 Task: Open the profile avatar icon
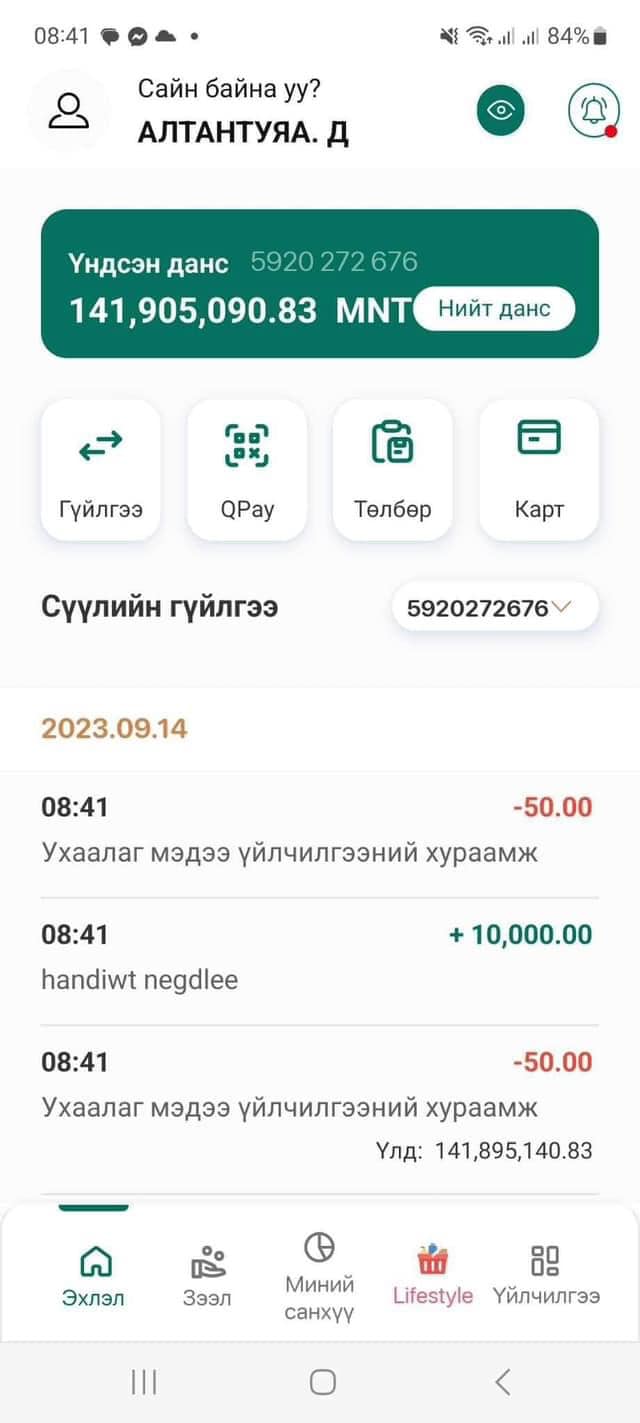point(69,110)
